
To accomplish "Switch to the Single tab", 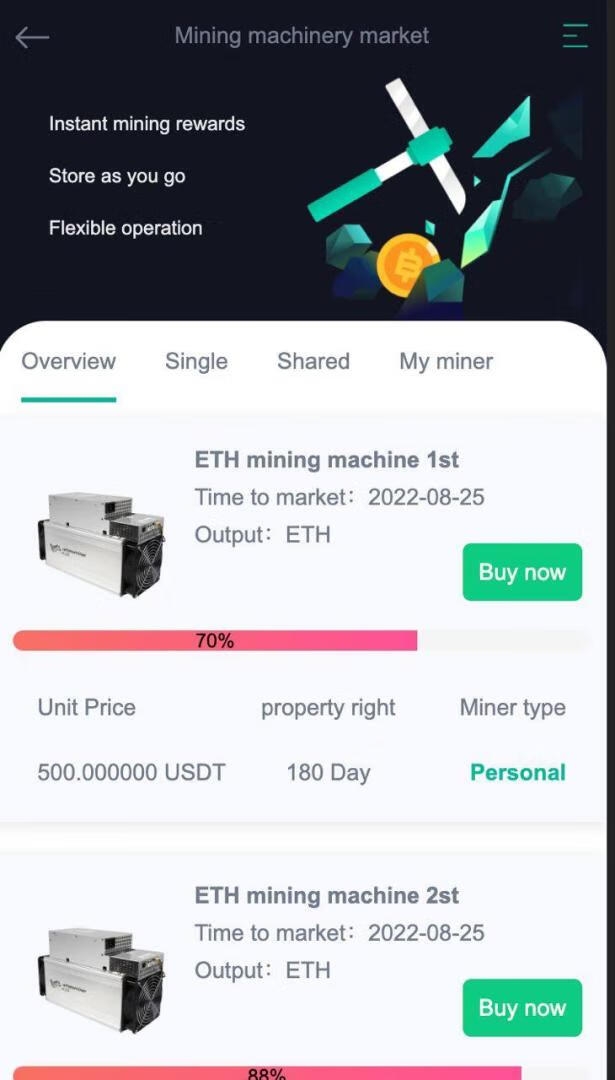I will (196, 362).
